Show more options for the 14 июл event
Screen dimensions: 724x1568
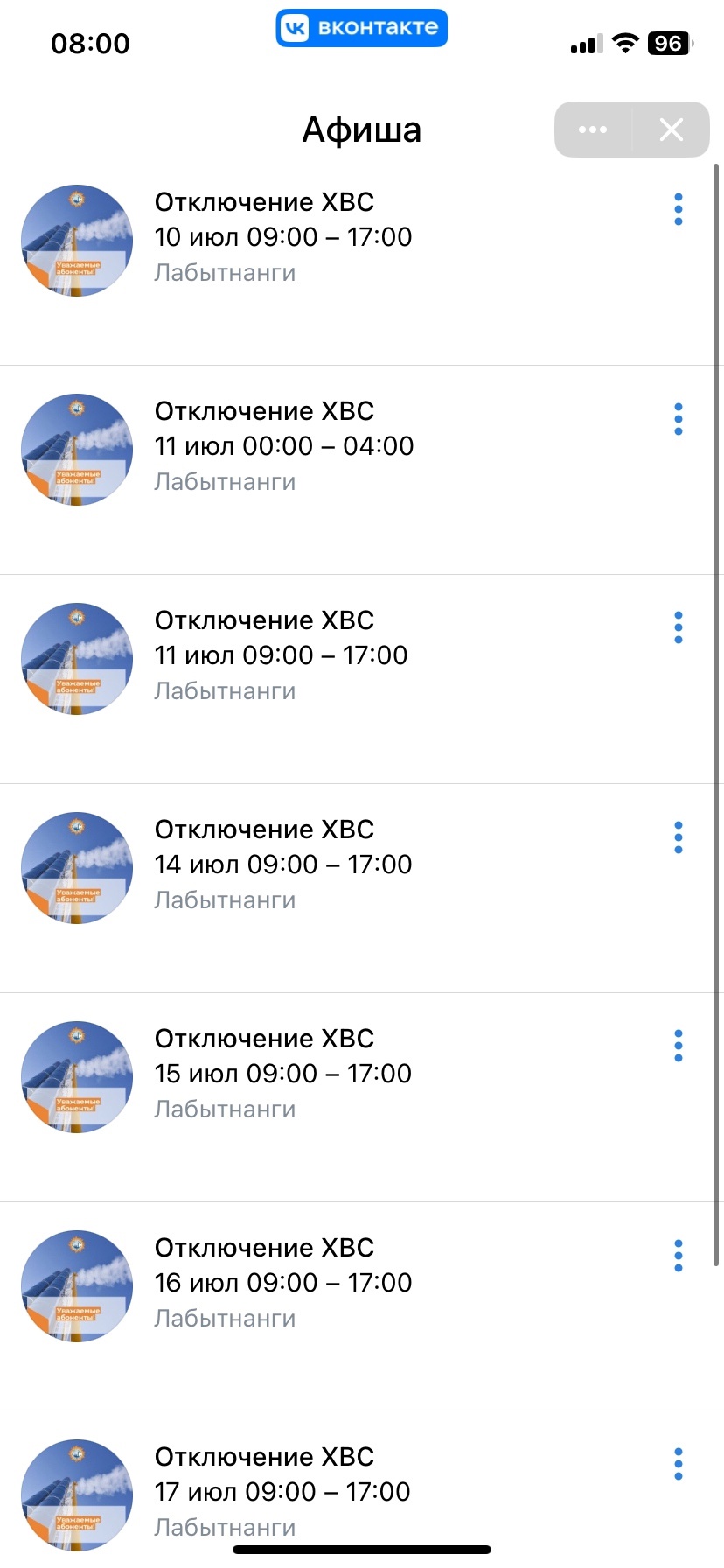679,837
